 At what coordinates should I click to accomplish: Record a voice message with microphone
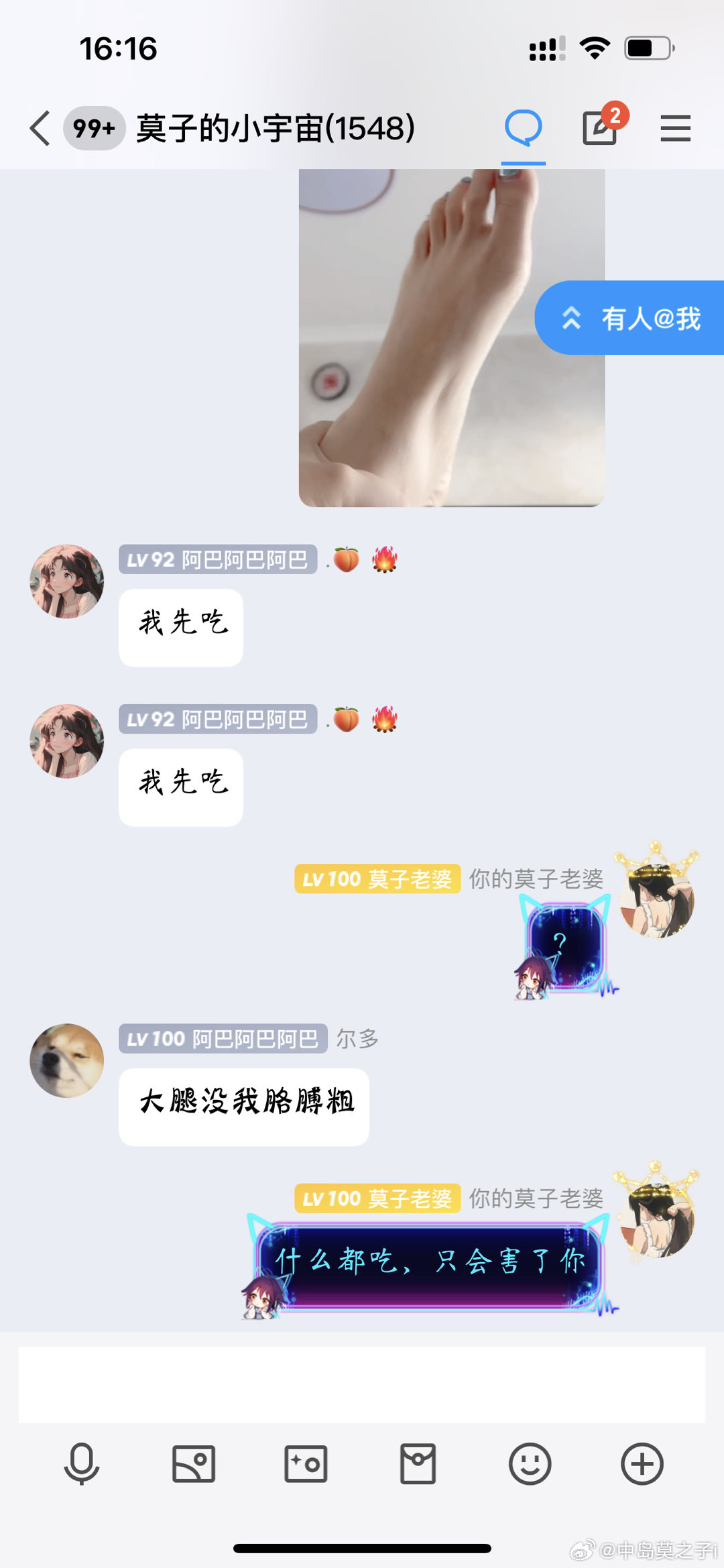[x=82, y=1463]
